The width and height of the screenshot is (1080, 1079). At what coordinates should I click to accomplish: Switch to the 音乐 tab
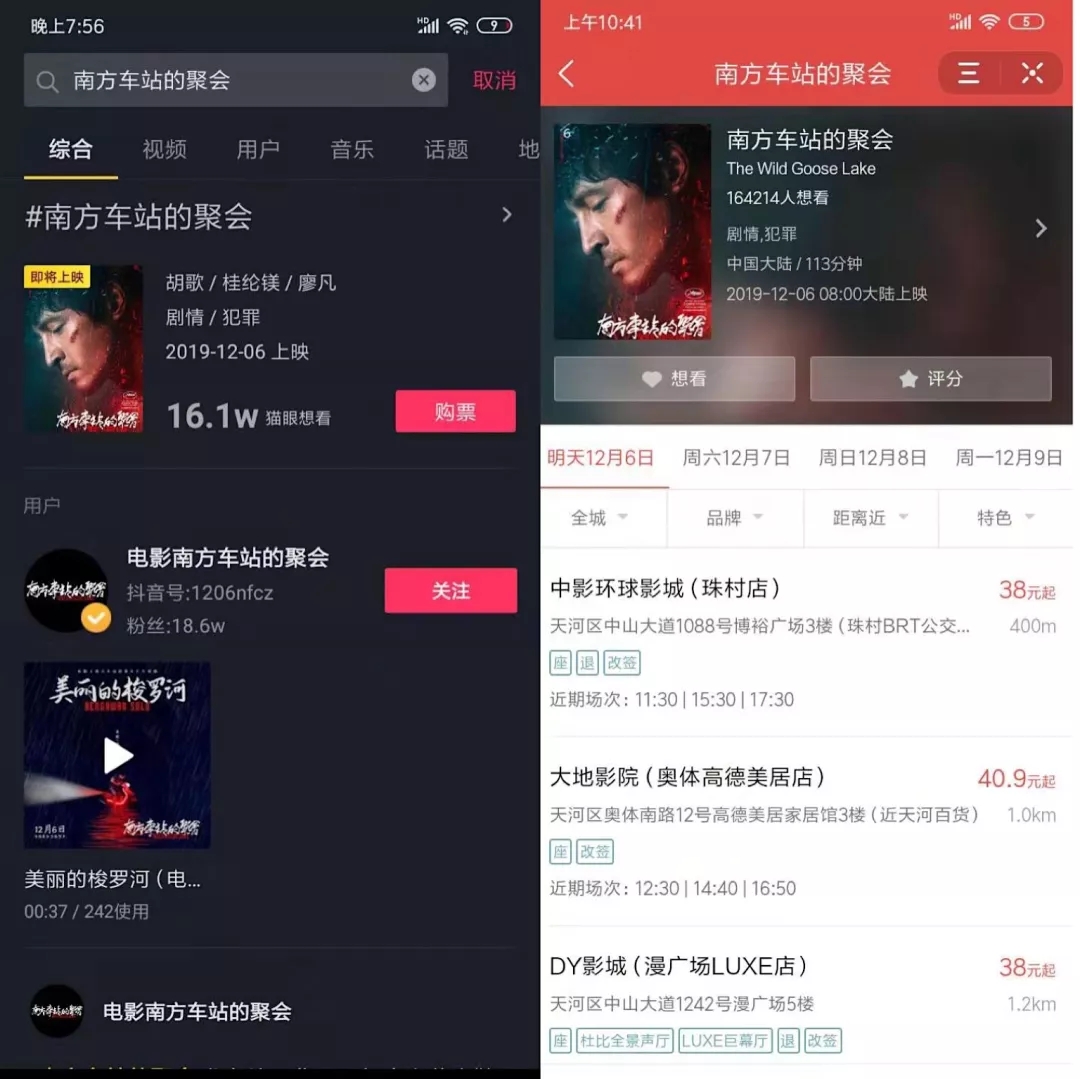coord(352,150)
